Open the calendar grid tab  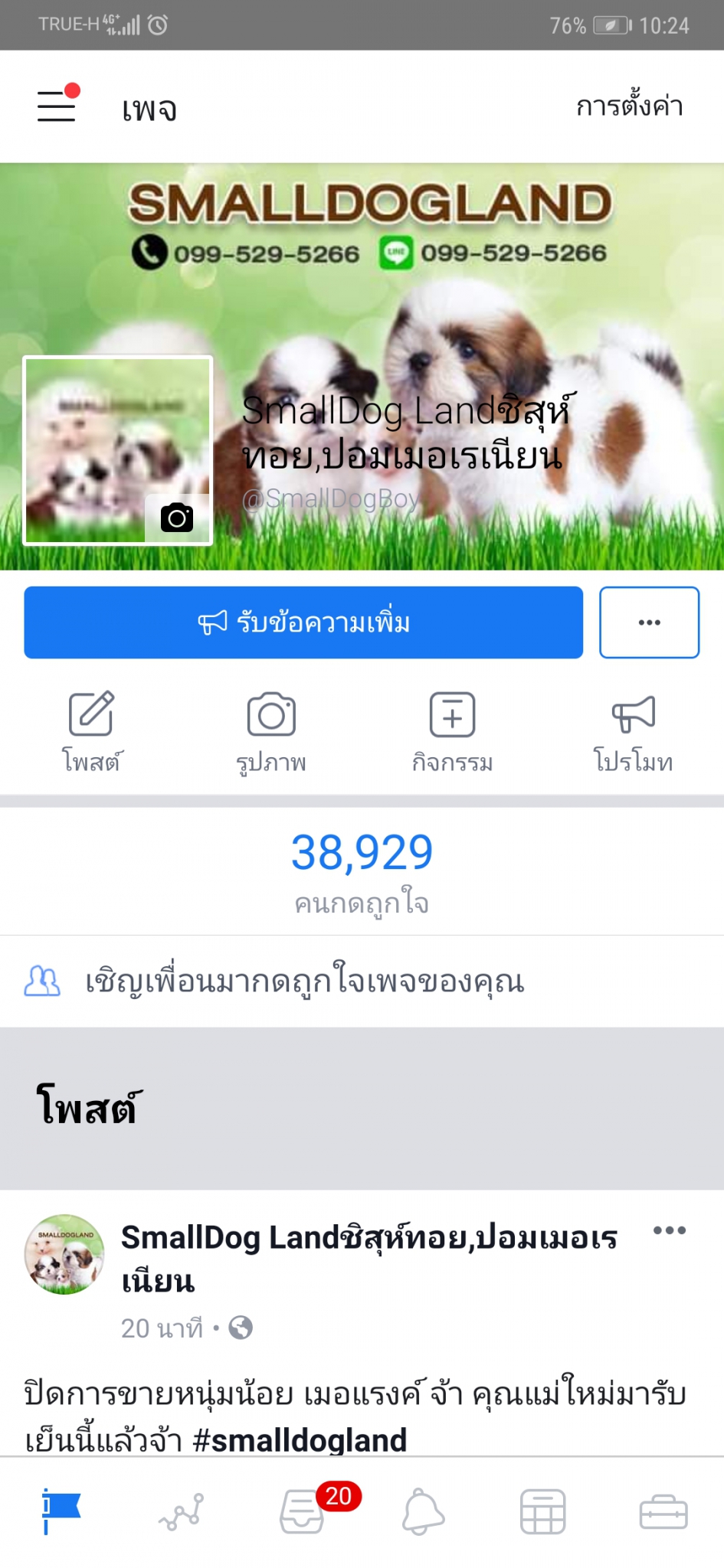[542, 1511]
